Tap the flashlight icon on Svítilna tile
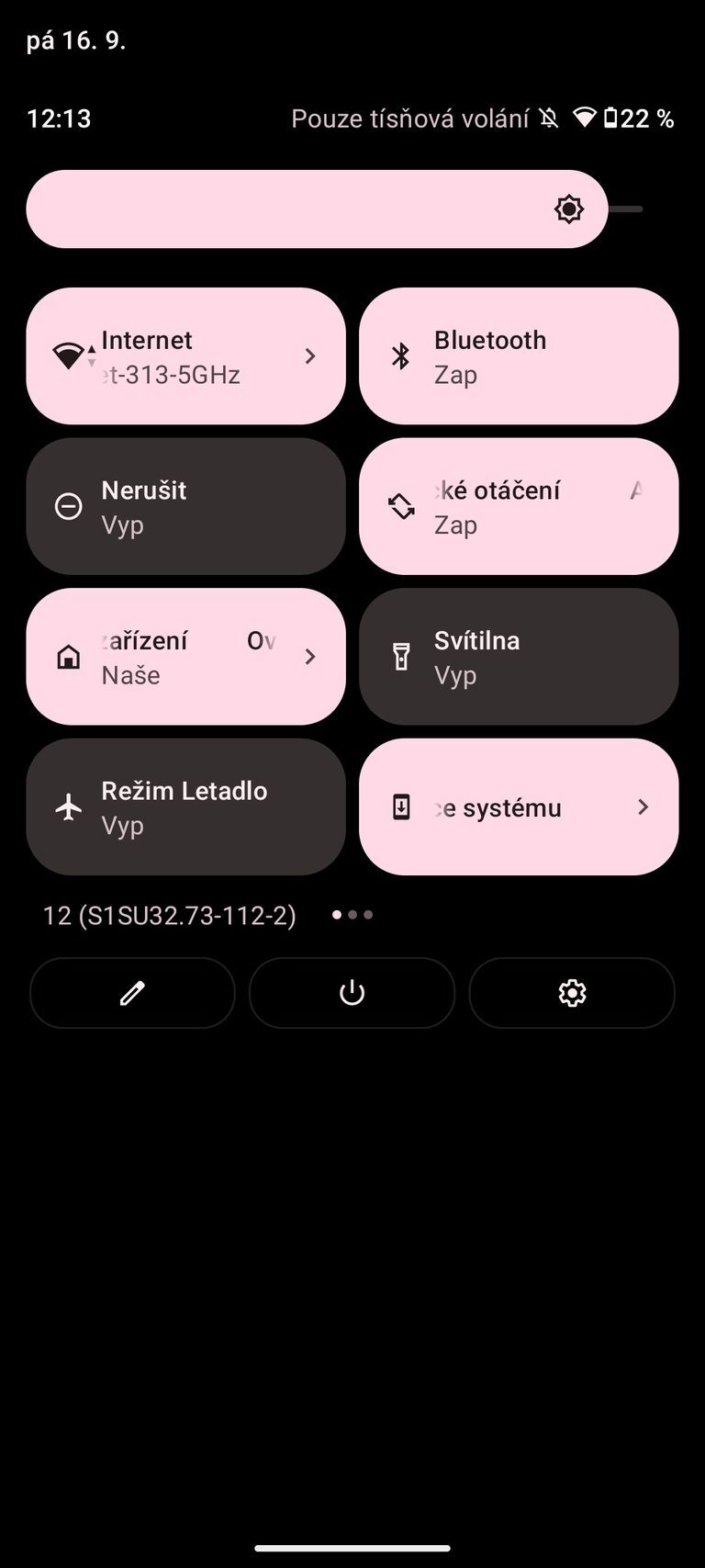705x1568 pixels. pyautogui.click(x=401, y=656)
